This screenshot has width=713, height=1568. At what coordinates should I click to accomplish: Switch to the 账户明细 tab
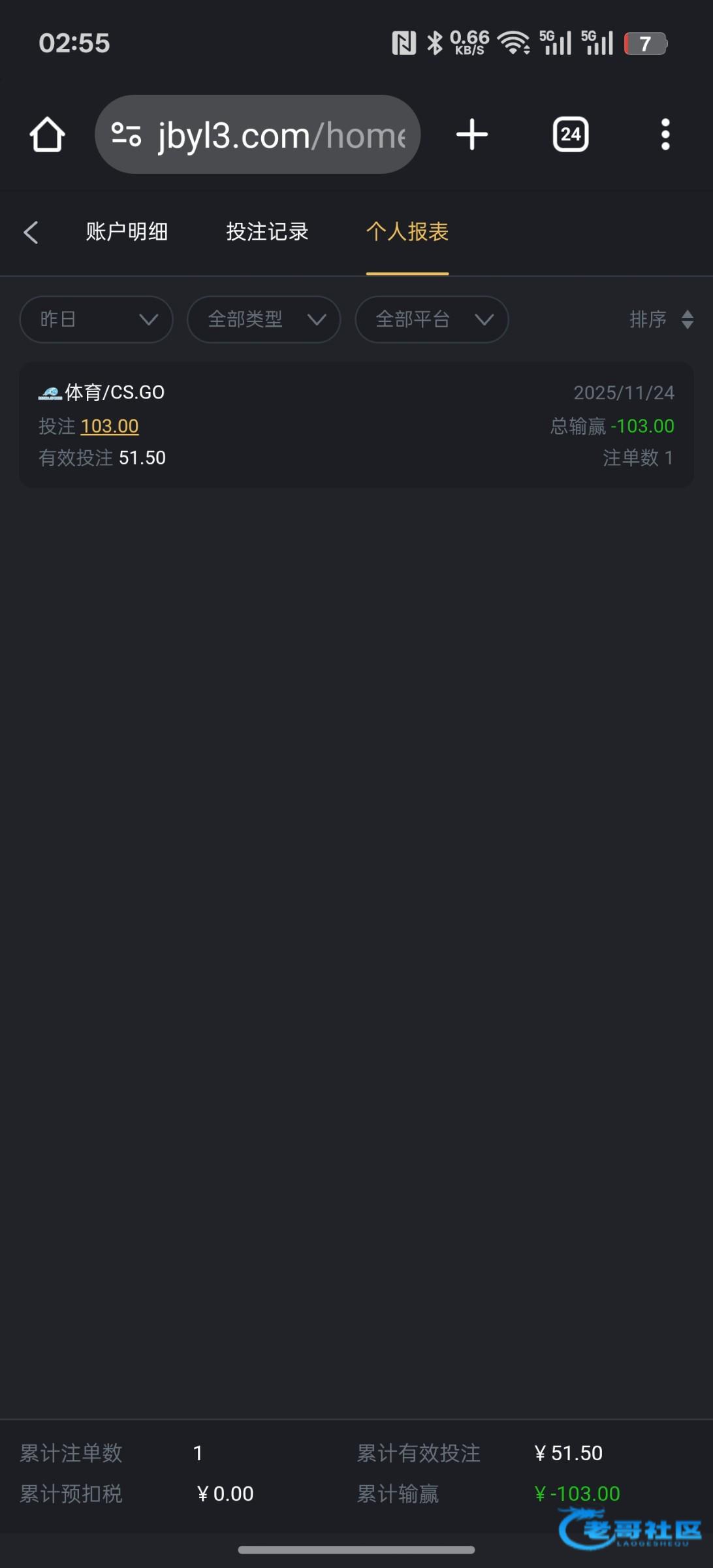127,232
